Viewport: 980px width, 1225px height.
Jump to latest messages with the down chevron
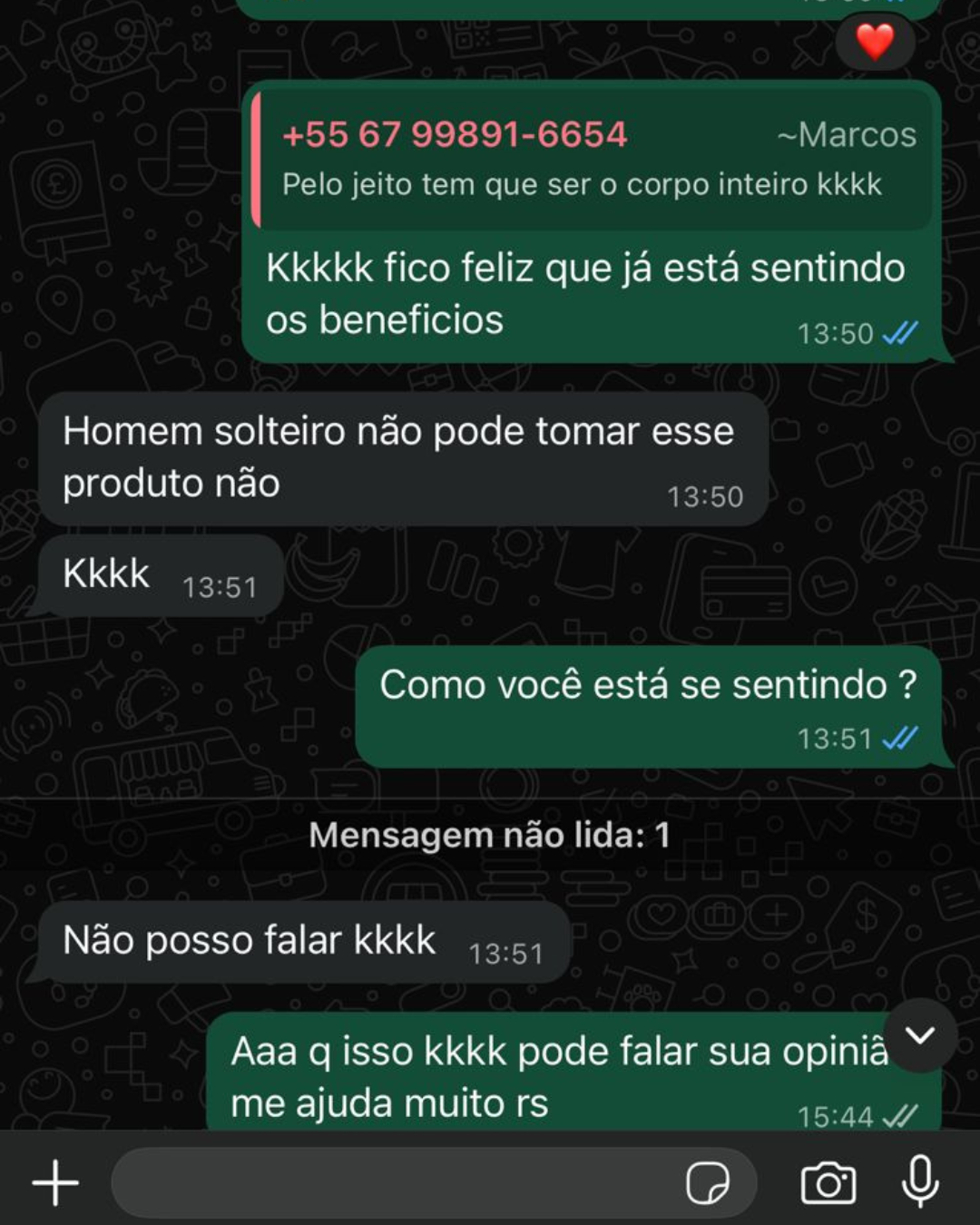point(920,1035)
